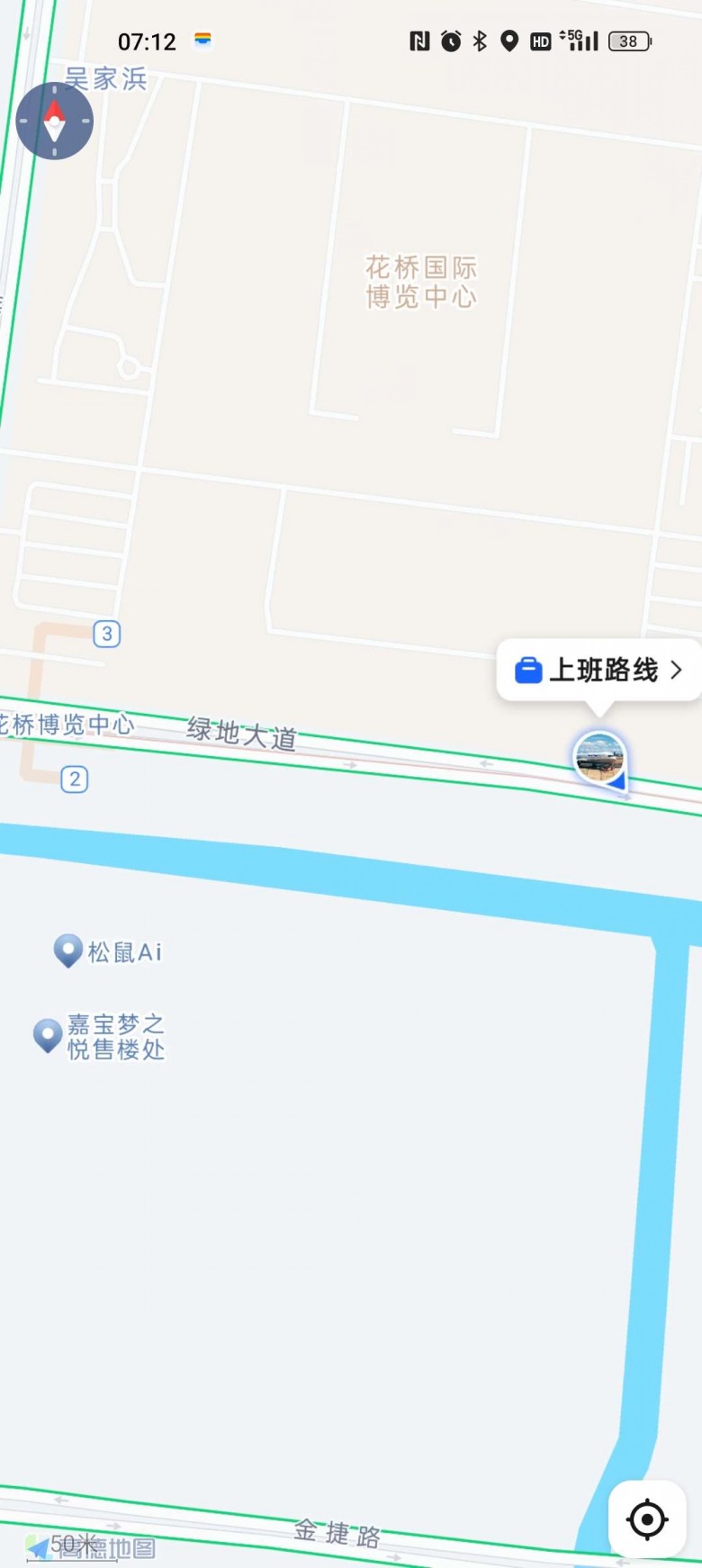
Task: Open the 上班路线 commute route bubble
Action: pyautogui.click(x=598, y=670)
